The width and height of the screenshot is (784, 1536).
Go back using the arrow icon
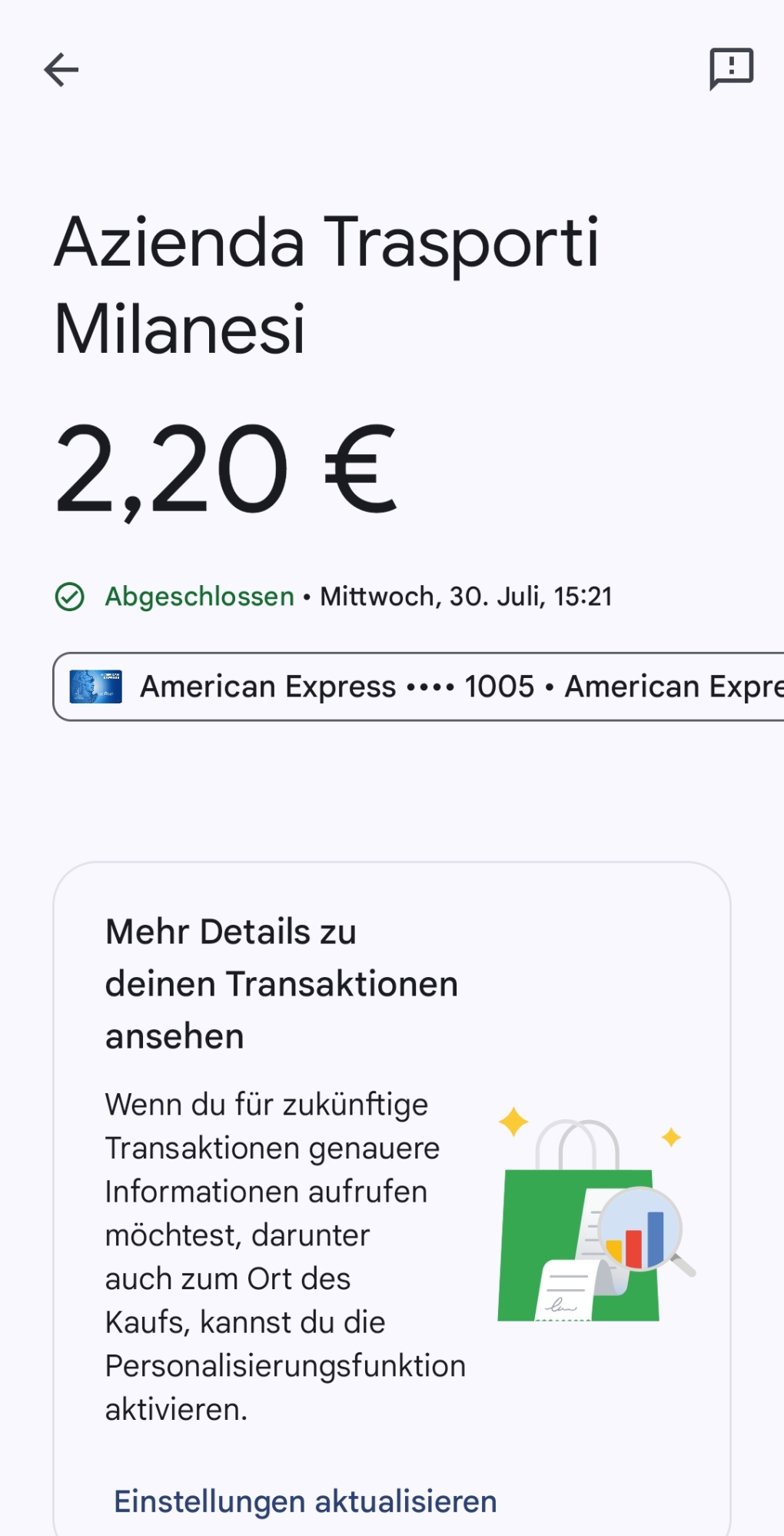tap(61, 70)
